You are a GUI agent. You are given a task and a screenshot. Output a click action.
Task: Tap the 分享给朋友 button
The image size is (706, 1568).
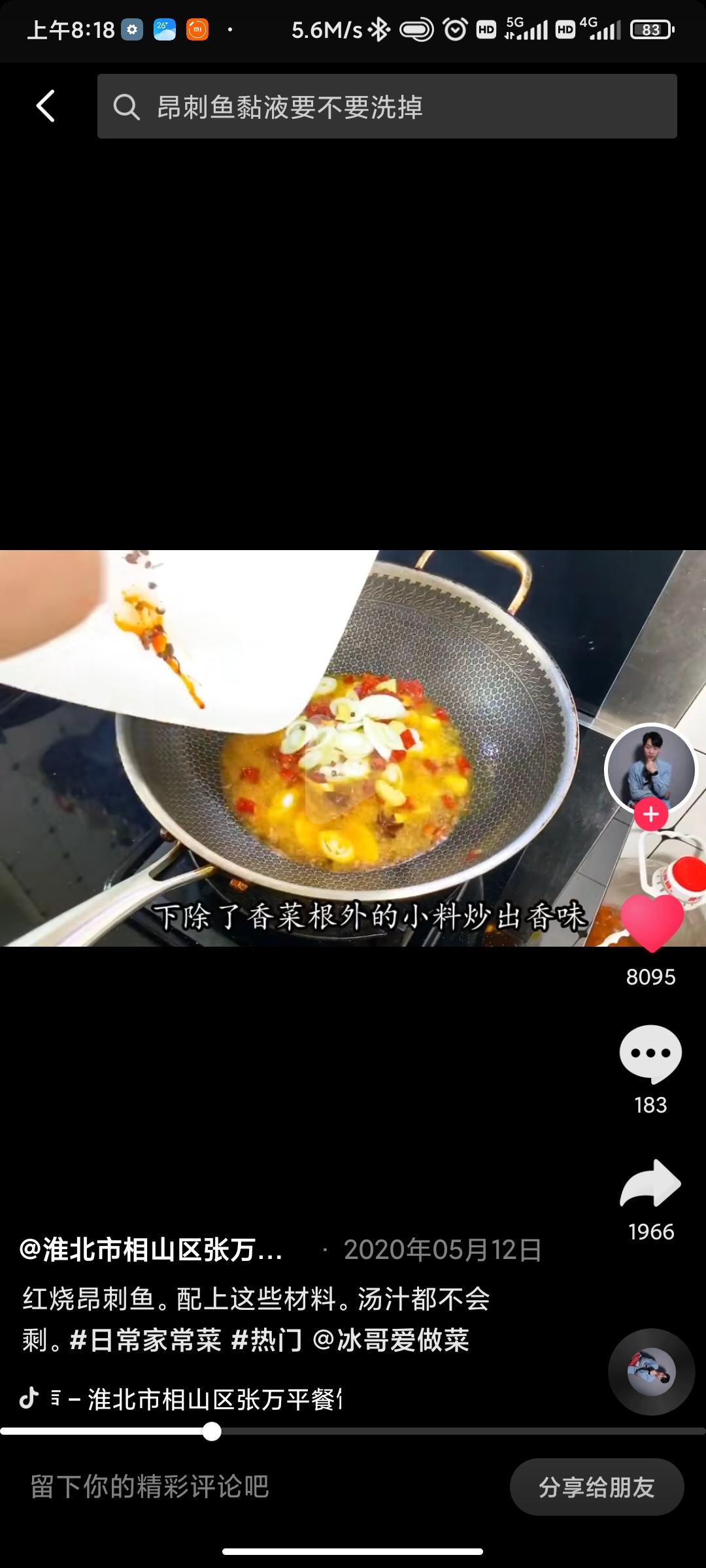click(596, 1487)
